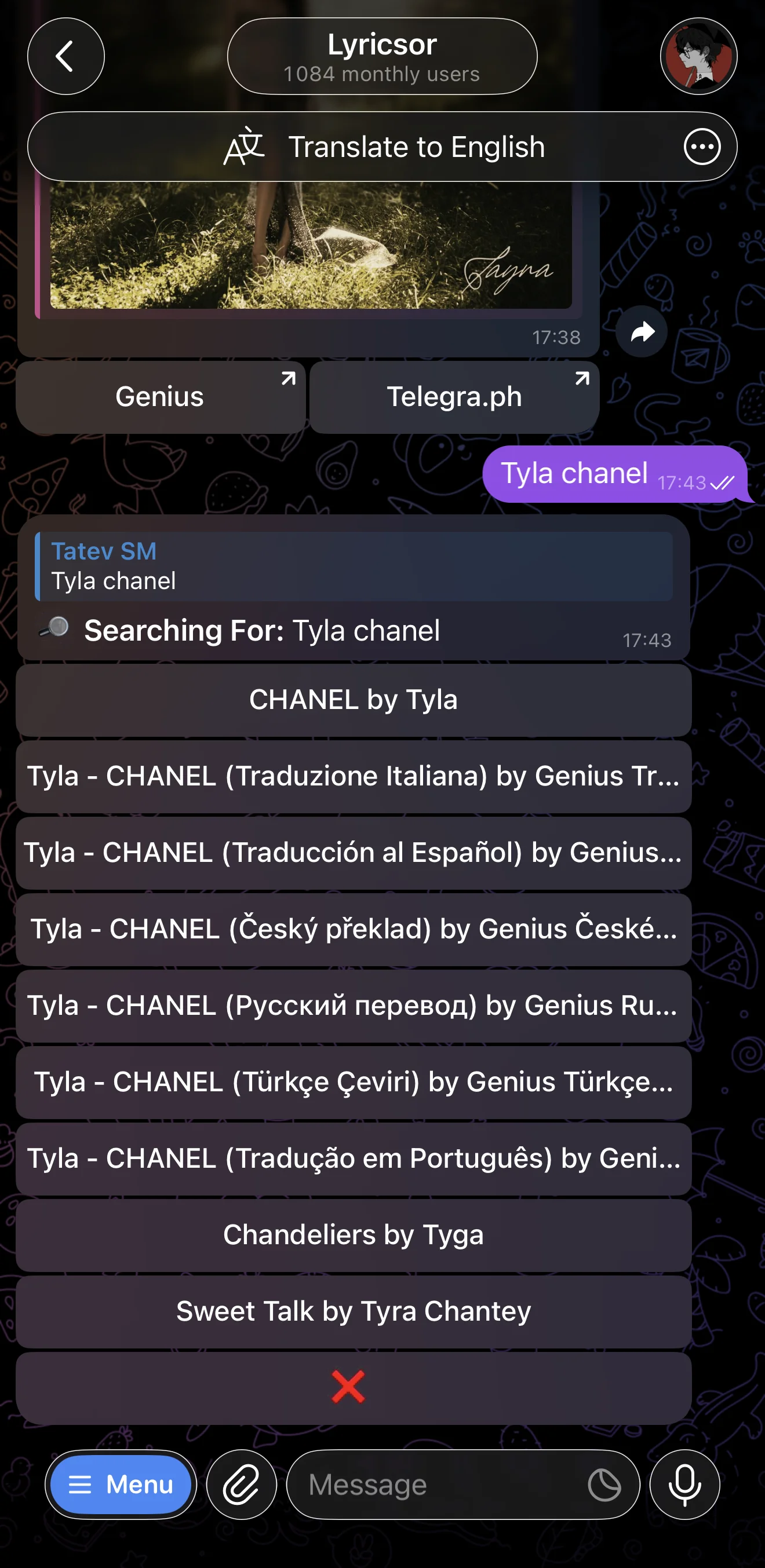Select the Türkçe Çeviri result
Screen dimensions: 765x1568
(x=354, y=1082)
